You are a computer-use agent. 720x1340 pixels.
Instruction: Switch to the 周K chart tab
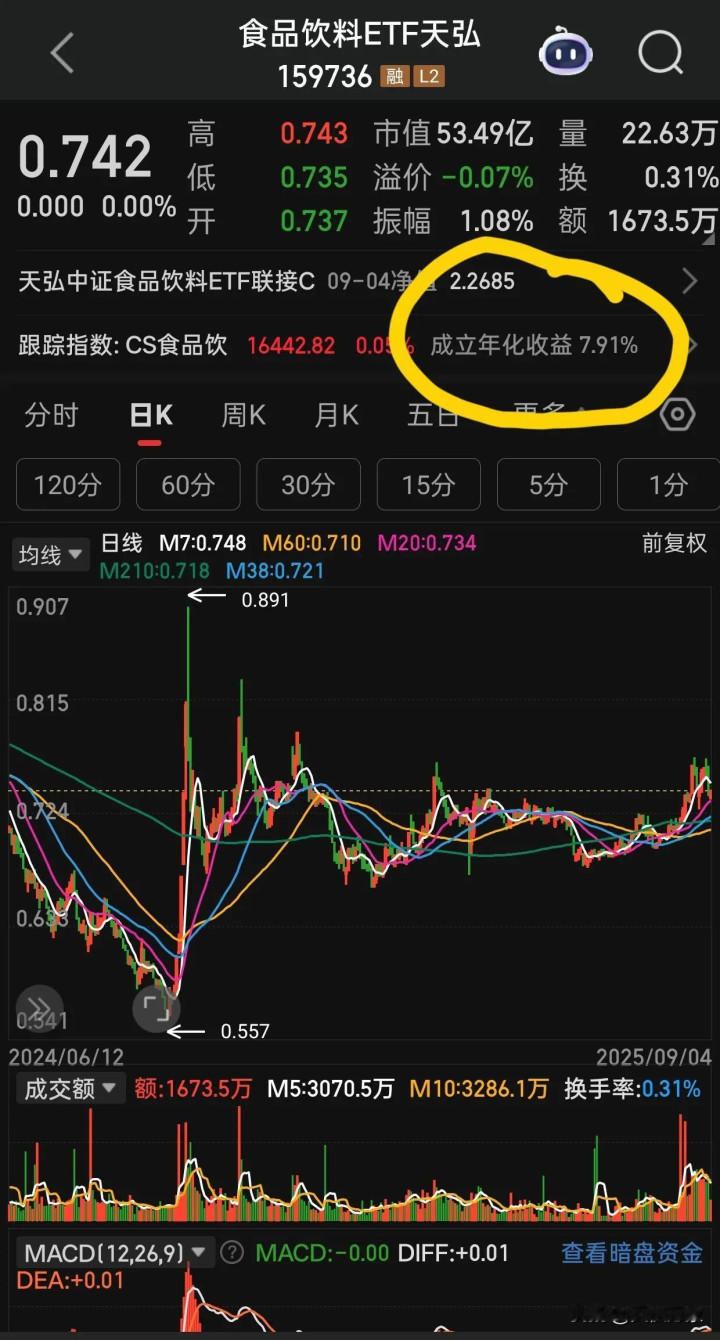244,415
